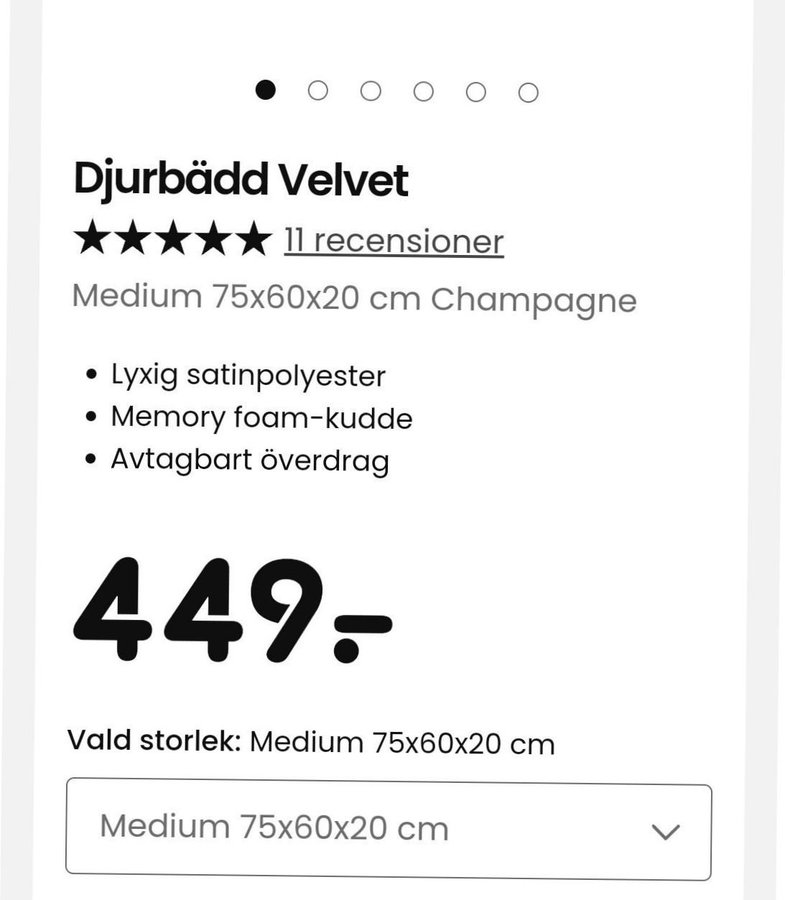Viewport: 785px width, 900px height.
Task: Jump to the second image indicator dot
Action: [318, 91]
